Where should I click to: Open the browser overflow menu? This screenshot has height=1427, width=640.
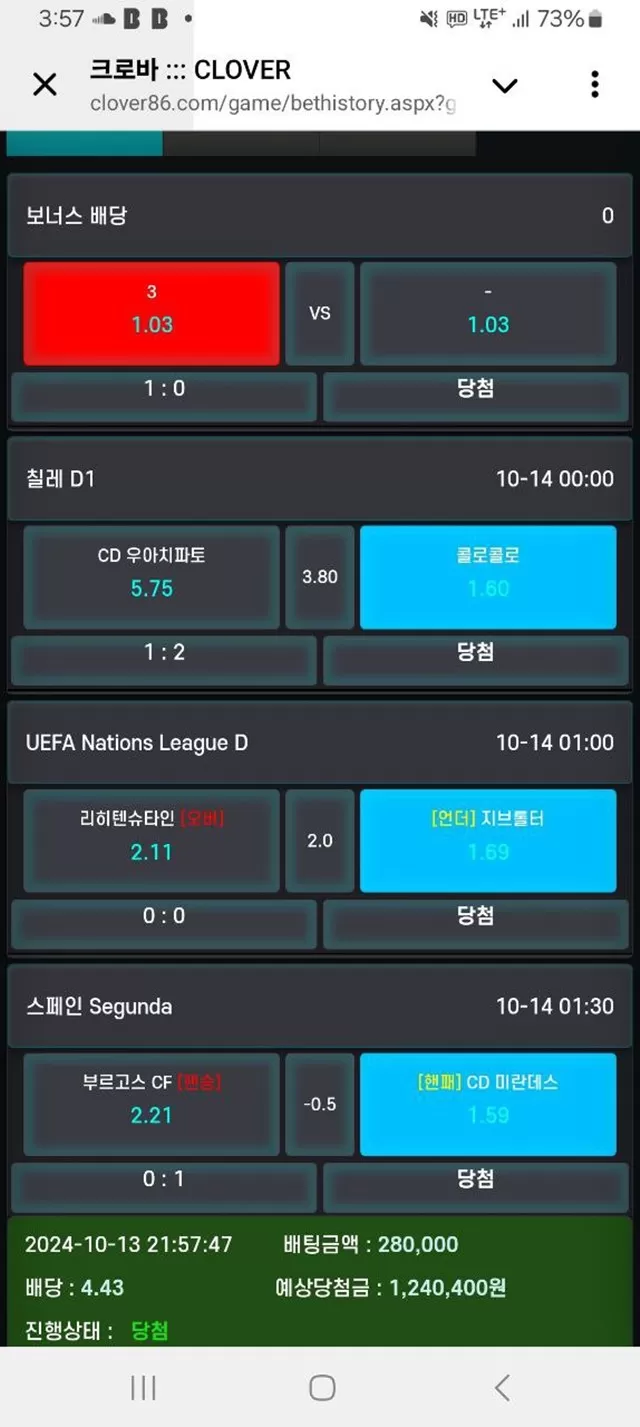point(595,85)
